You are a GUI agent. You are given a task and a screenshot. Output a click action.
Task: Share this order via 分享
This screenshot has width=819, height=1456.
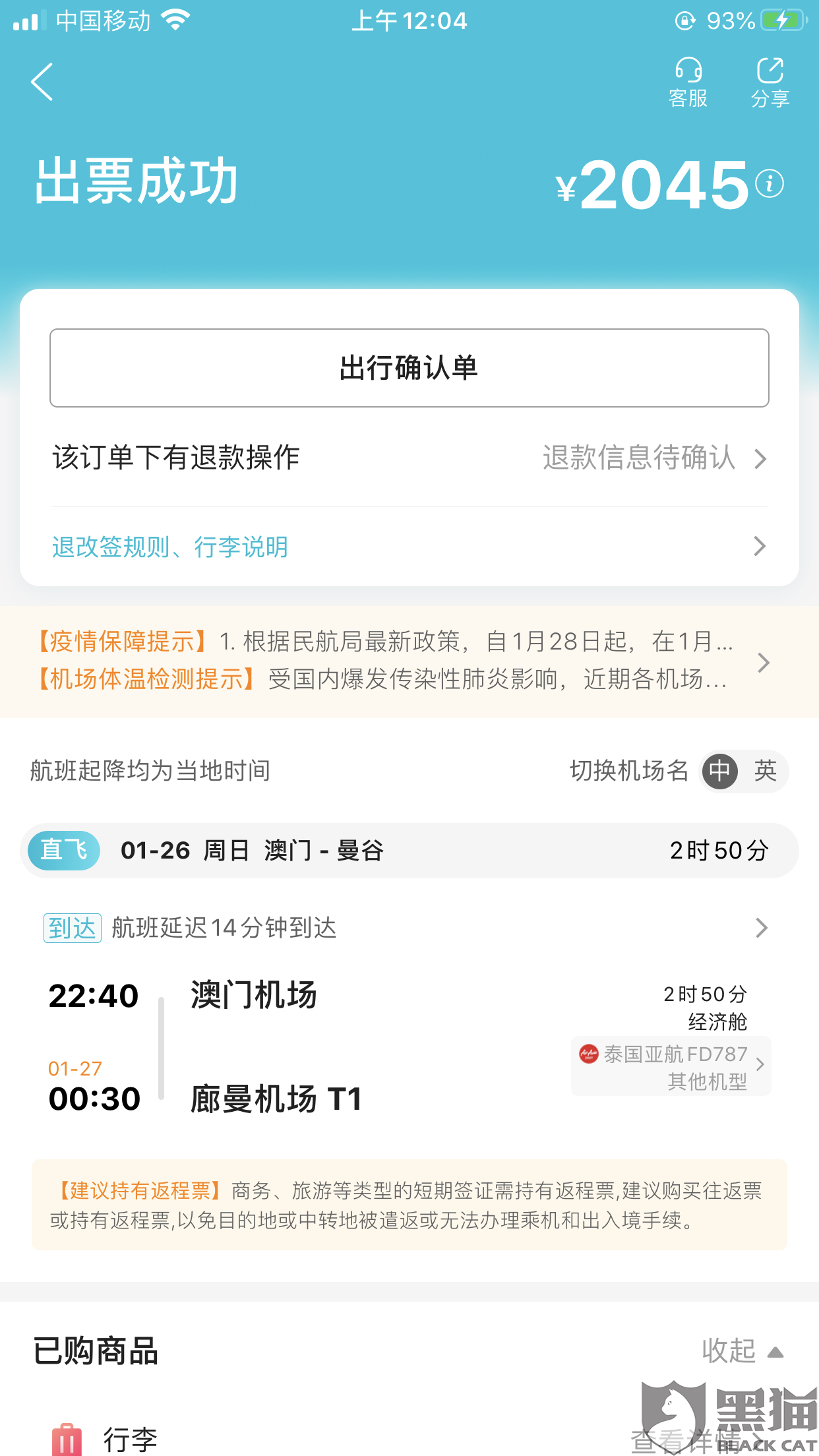(x=770, y=83)
